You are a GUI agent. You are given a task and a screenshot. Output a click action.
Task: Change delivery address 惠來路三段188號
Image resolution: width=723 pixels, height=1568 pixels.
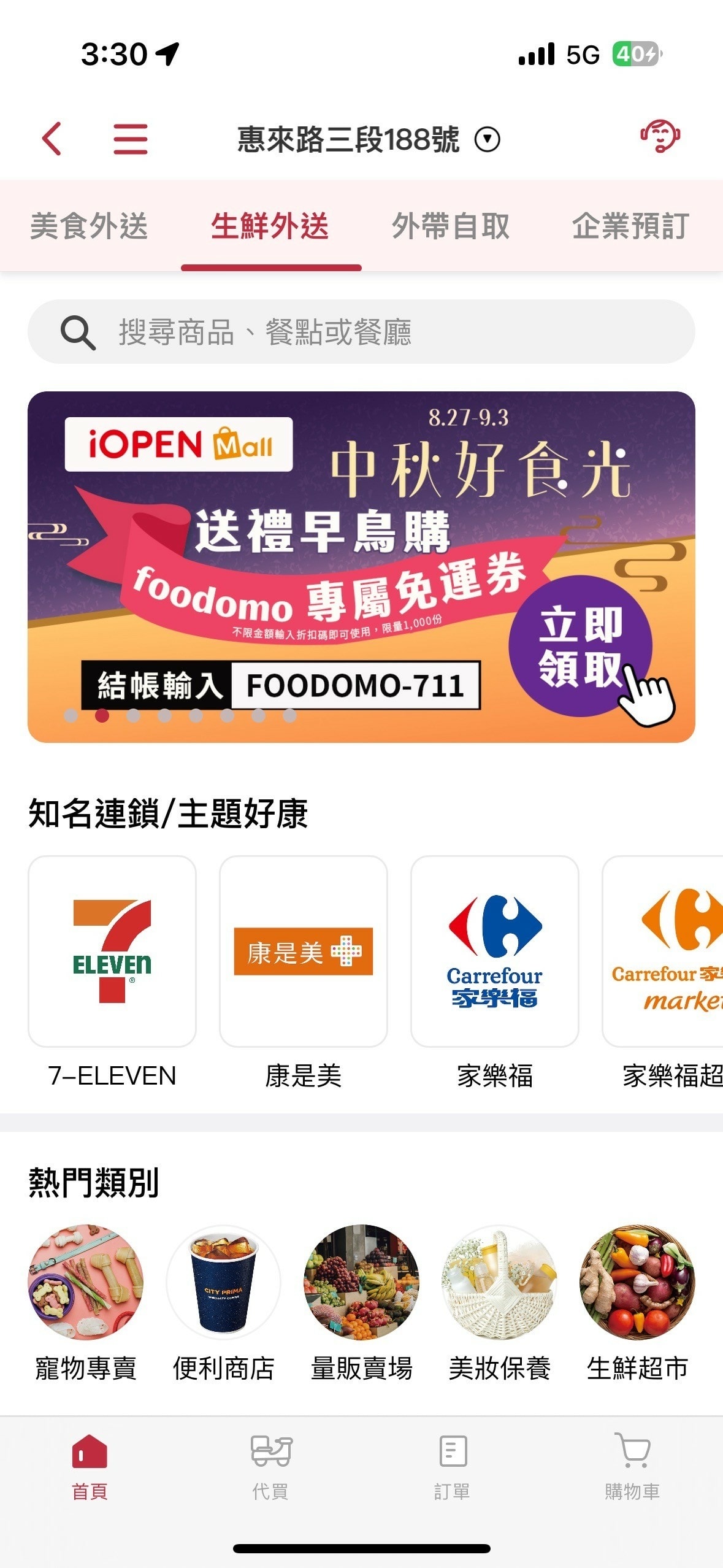[x=368, y=140]
